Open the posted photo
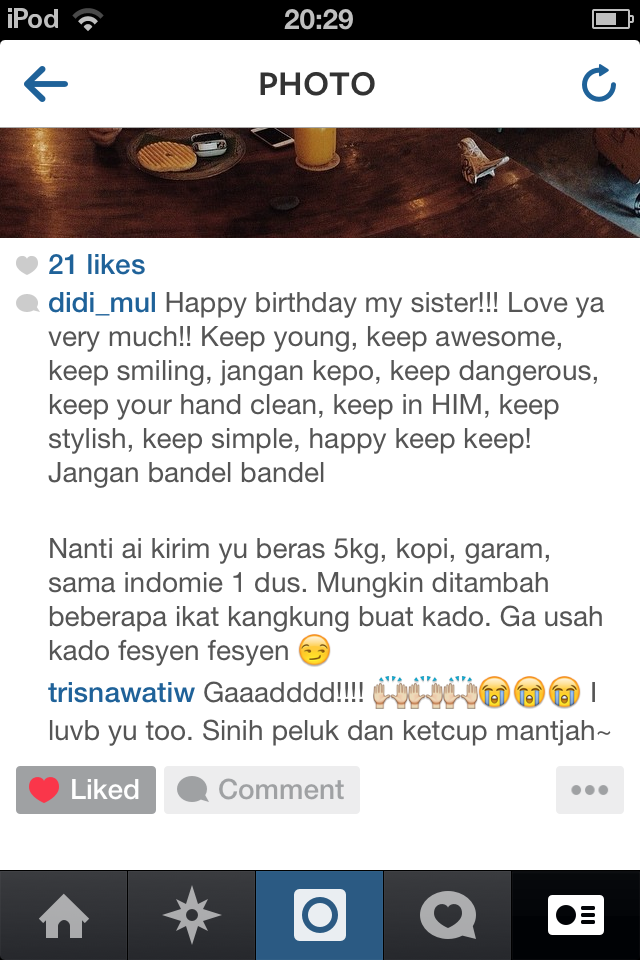This screenshot has height=960, width=640. [x=320, y=182]
